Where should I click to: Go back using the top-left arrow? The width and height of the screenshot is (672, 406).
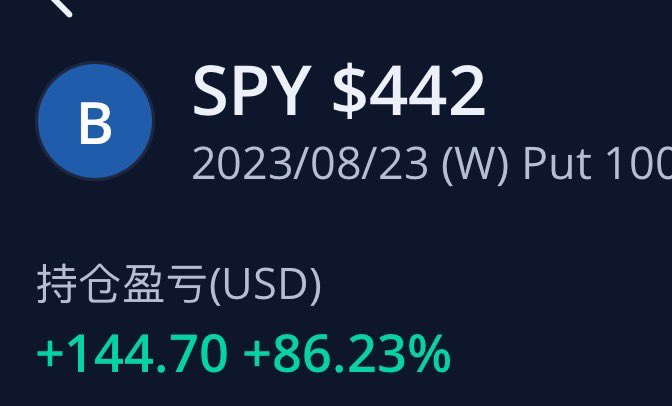pyautogui.click(x=60, y=6)
